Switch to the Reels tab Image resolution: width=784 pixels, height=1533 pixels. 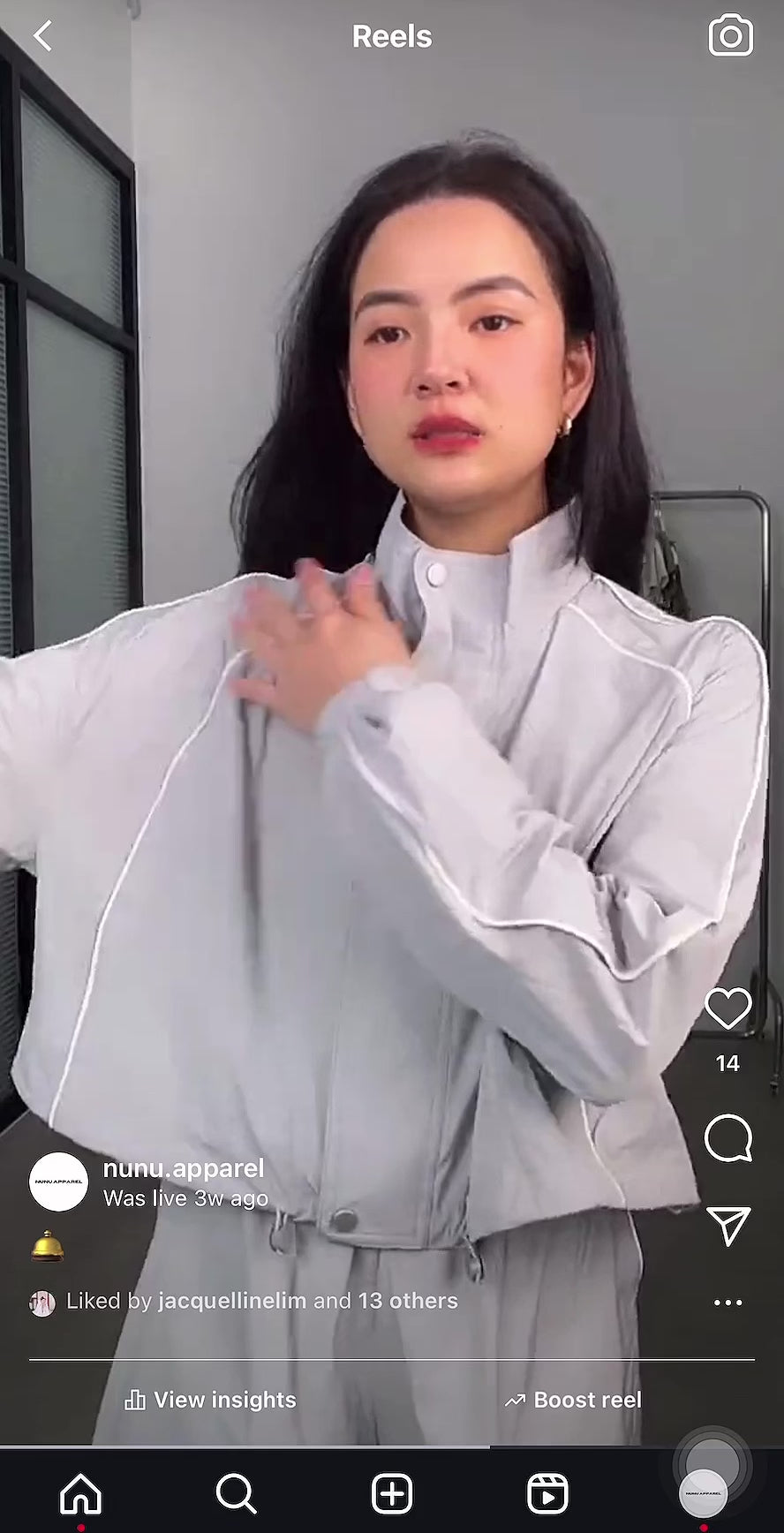(547, 1494)
